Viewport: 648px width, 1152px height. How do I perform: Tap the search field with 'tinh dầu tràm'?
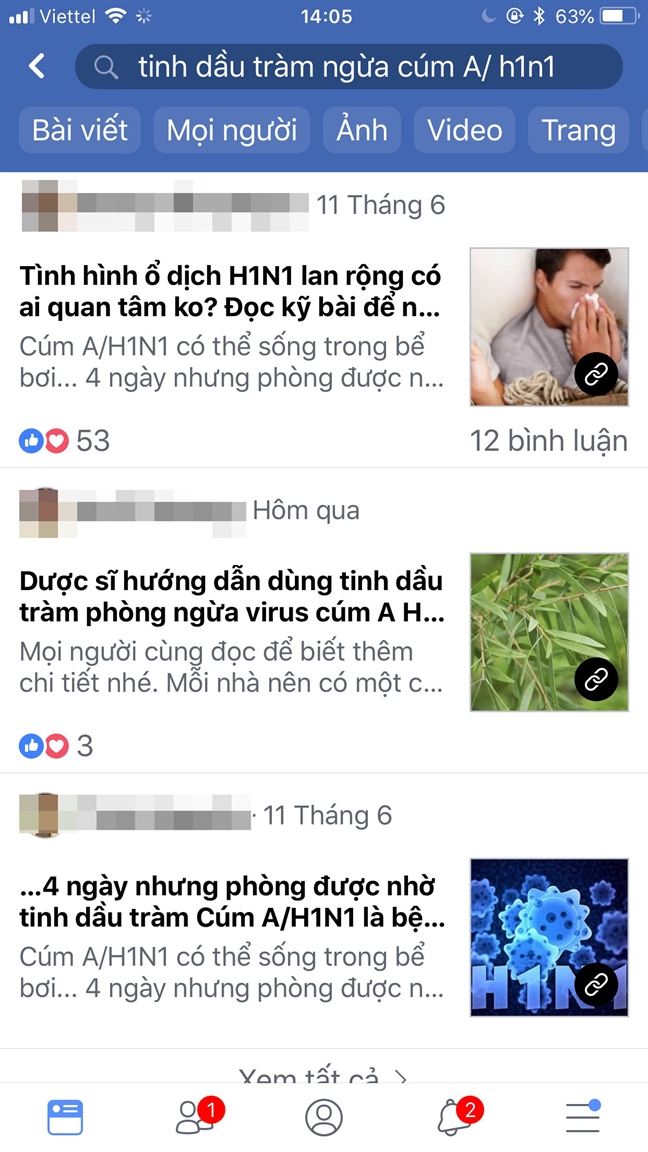pyautogui.click(x=348, y=67)
